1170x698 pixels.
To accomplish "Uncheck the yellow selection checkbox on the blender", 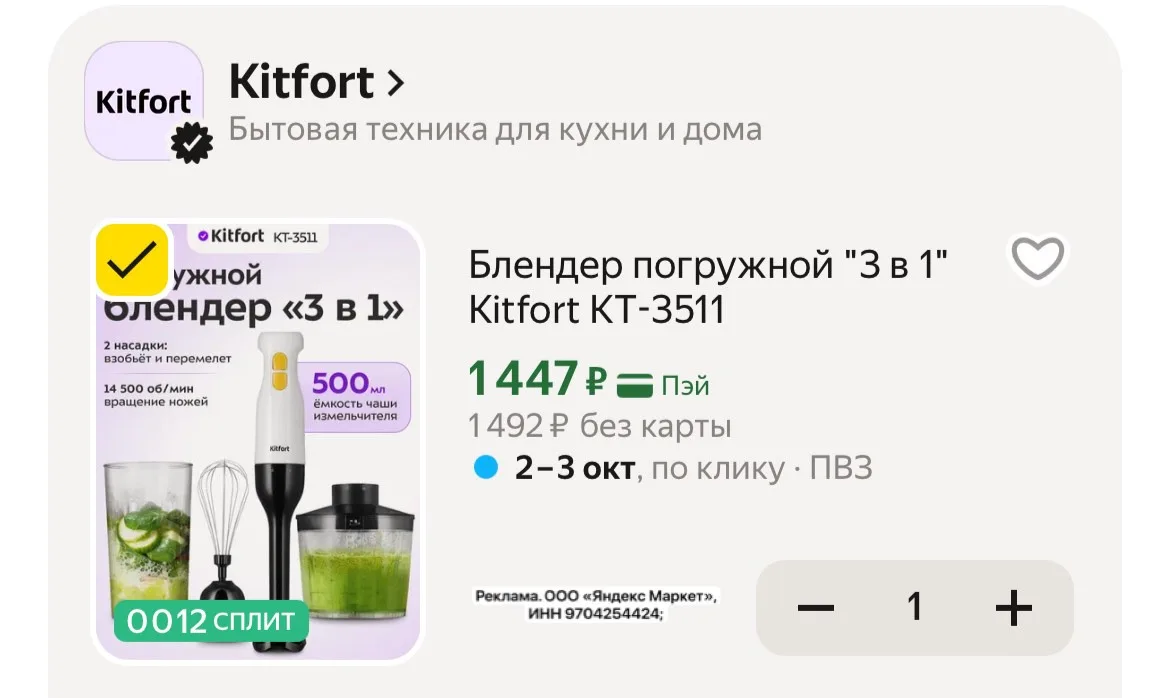I will click(x=132, y=261).
